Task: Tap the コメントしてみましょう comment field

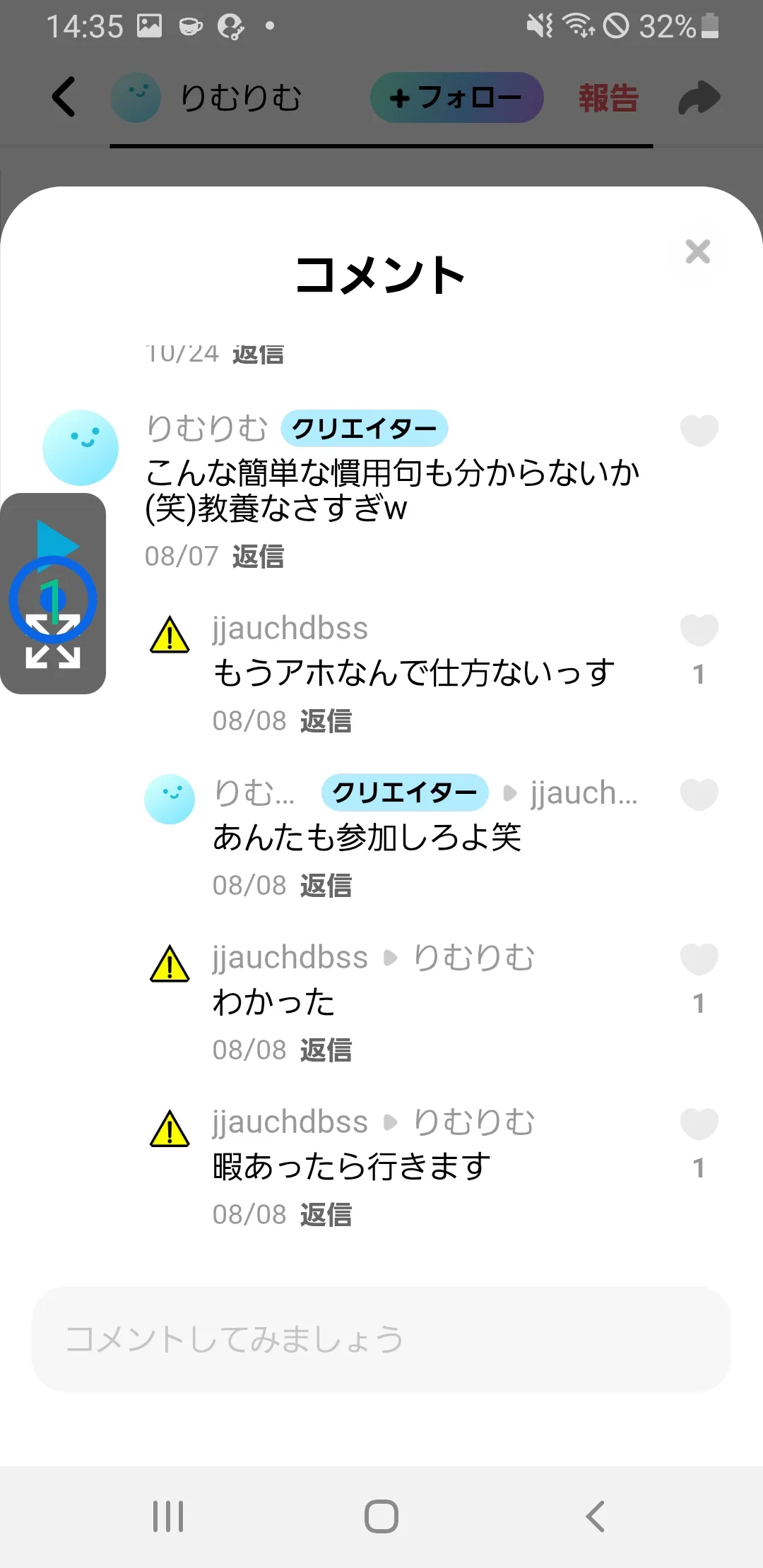Action: point(381,1339)
